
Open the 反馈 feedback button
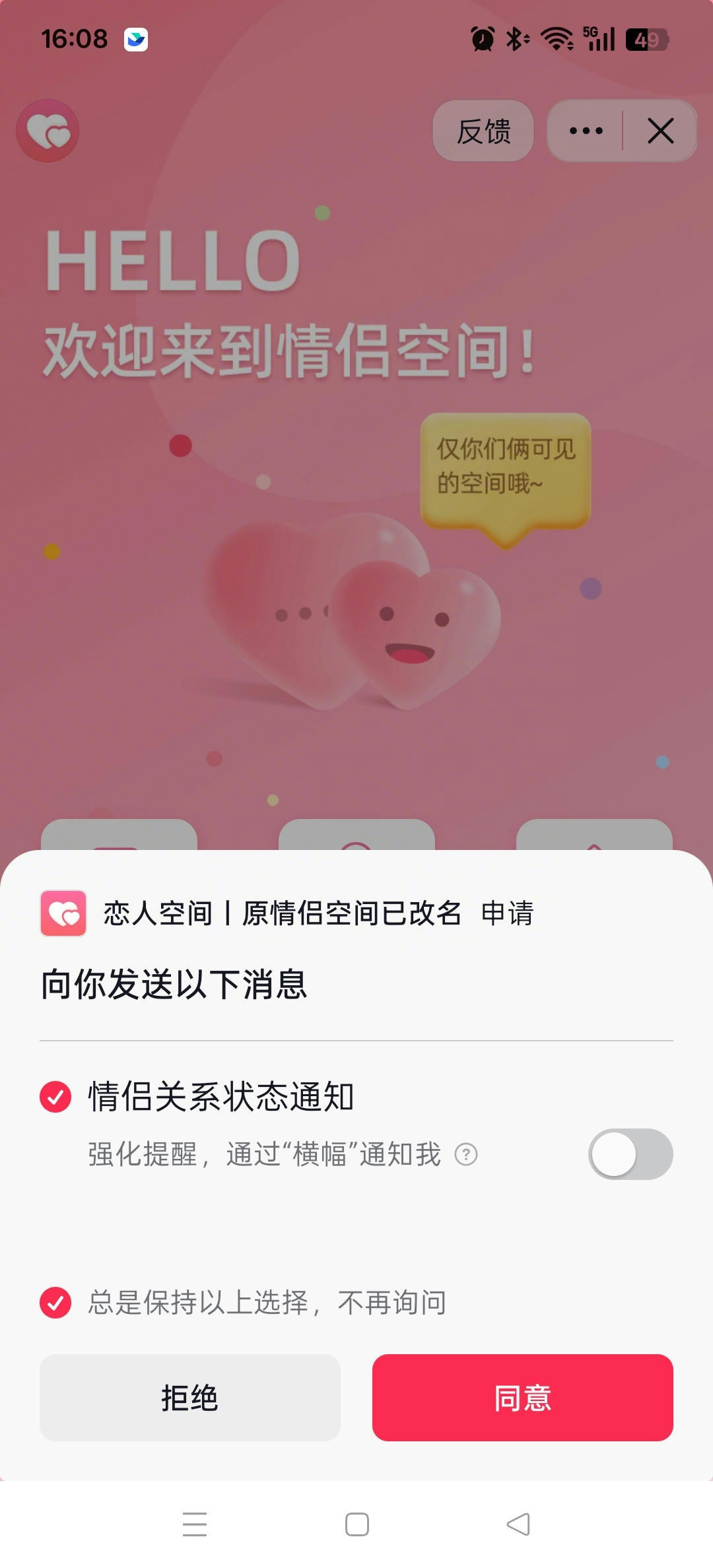tap(483, 131)
